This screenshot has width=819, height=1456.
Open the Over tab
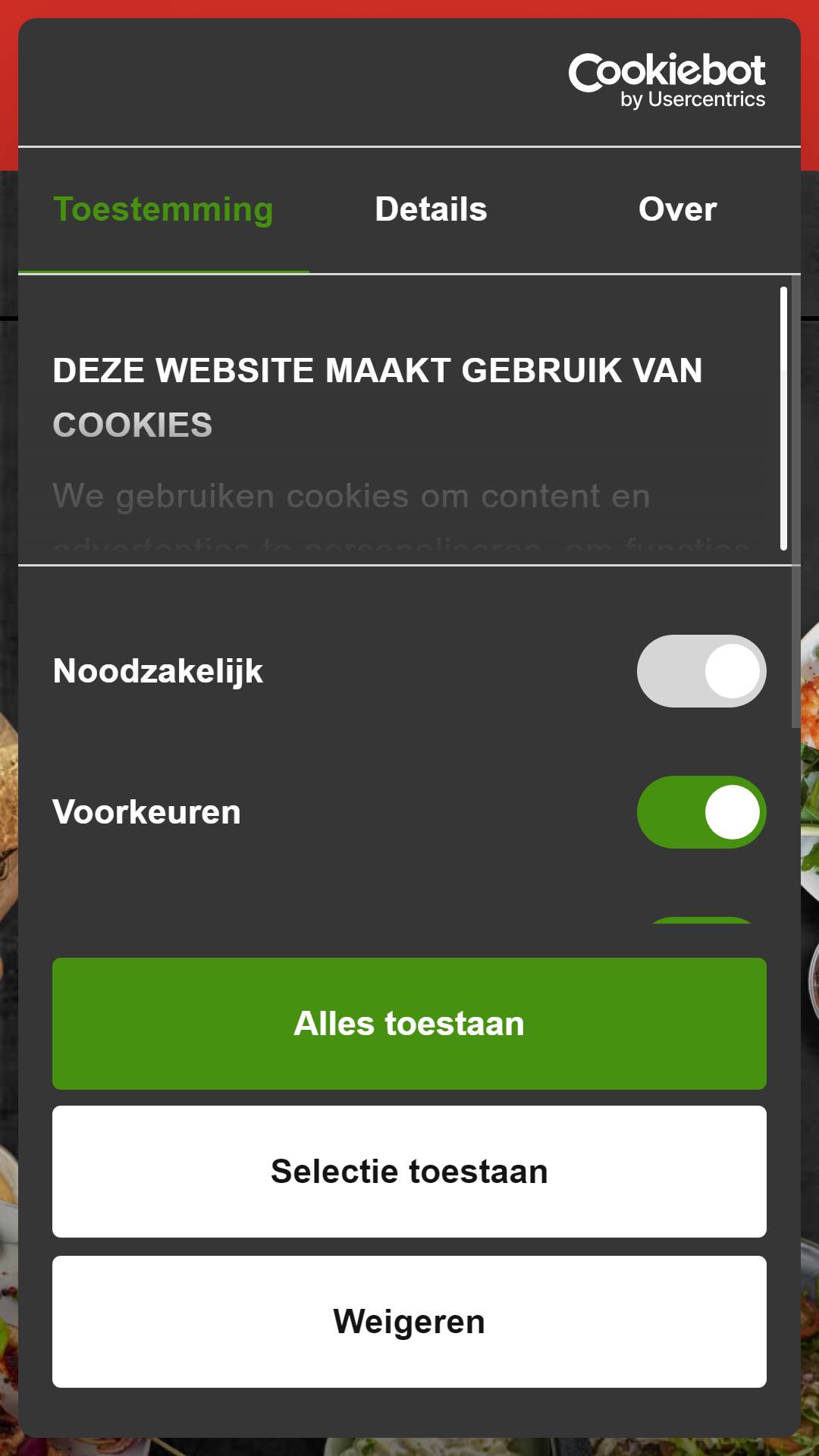677,209
